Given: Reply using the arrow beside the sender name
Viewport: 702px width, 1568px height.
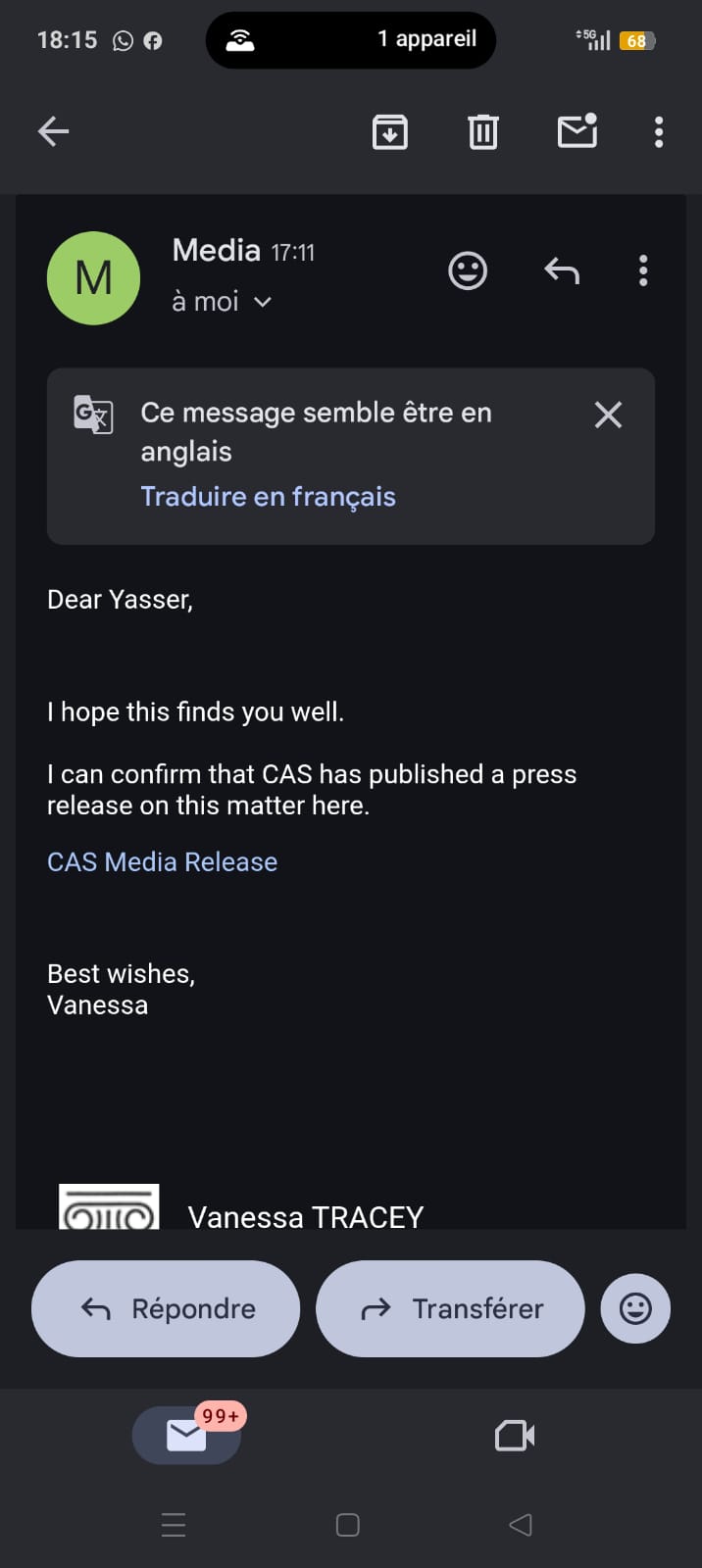Looking at the screenshot, I should pos(562,270).
